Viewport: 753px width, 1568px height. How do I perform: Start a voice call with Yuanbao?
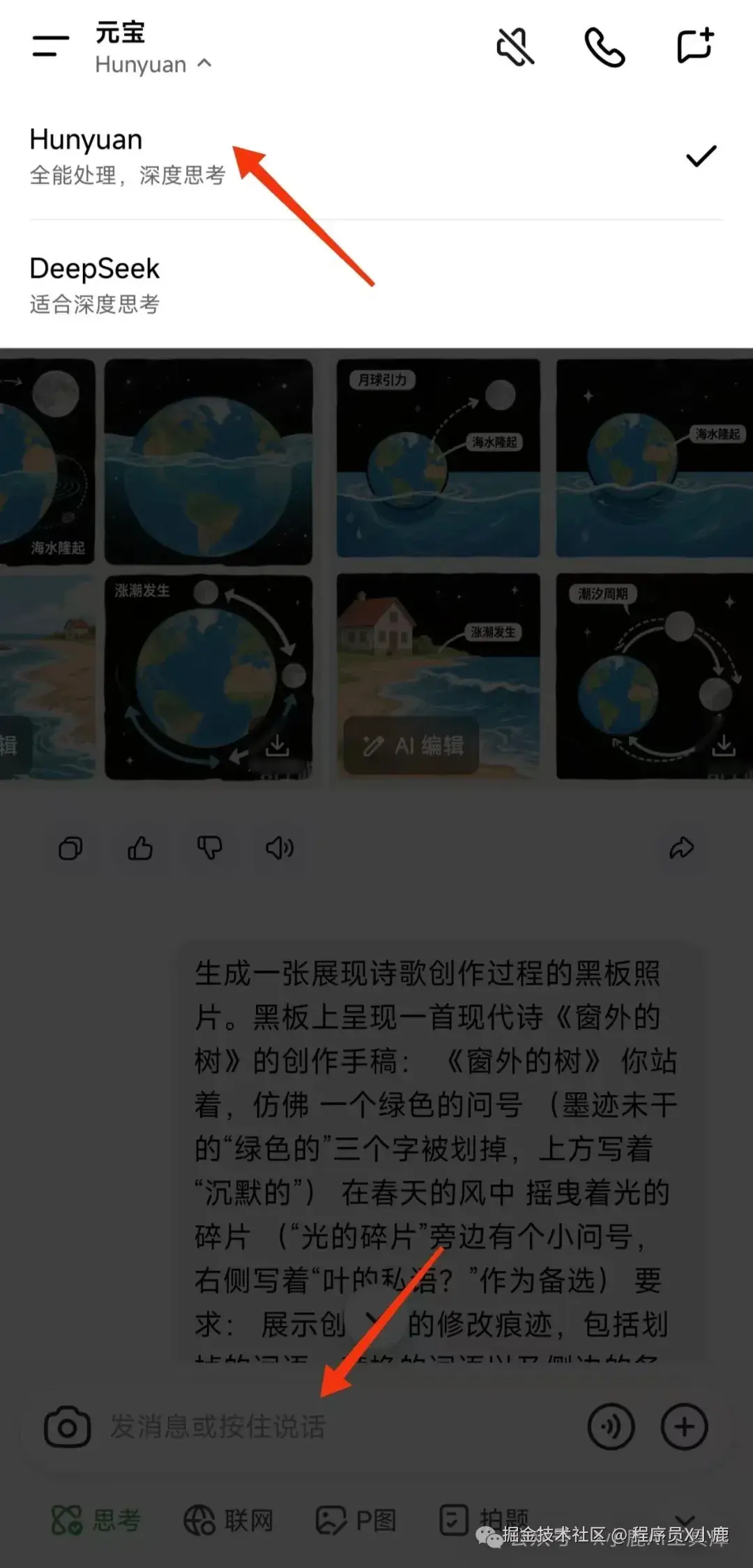coord(604,47)
